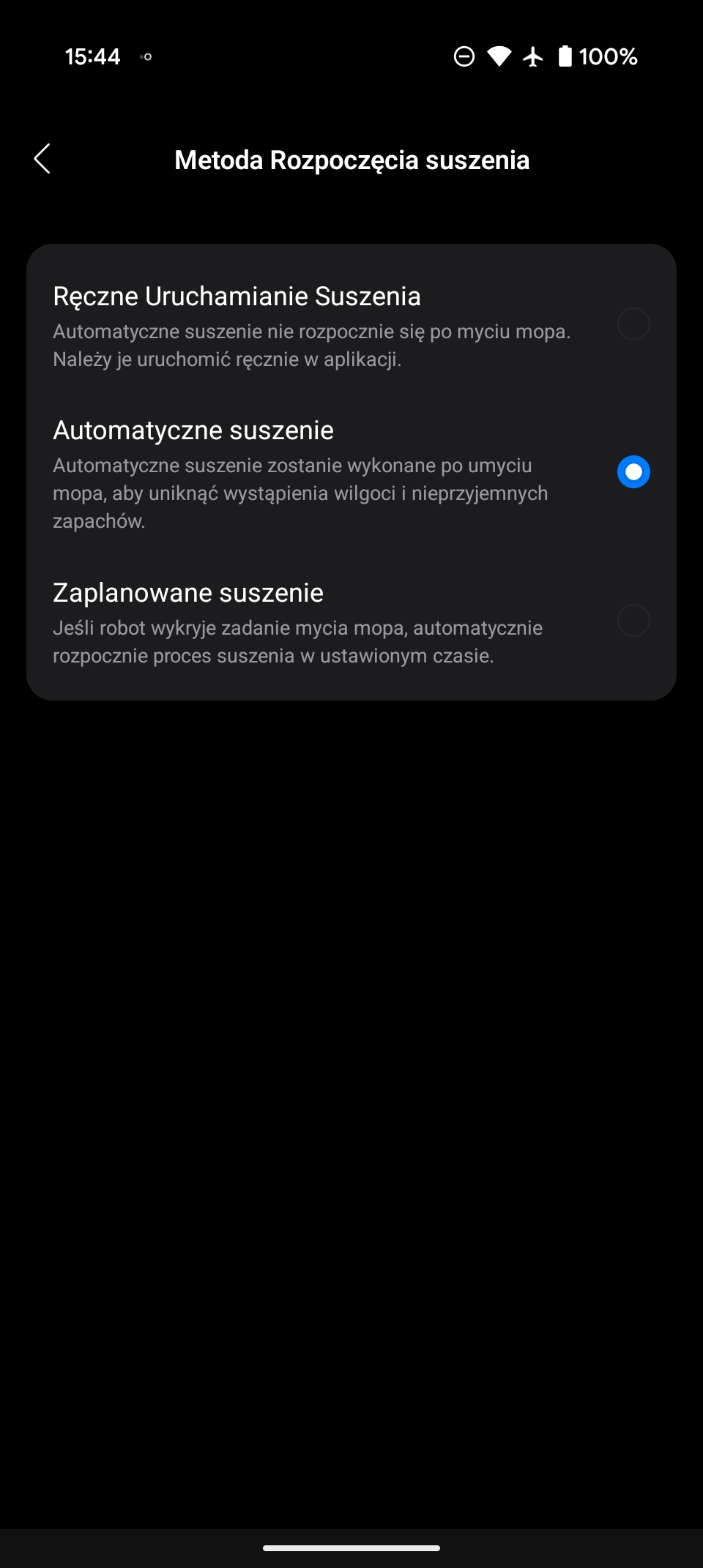This screenshot has width=703, height=1568.
Task: Choose Automatyczne suszenie option
Action: (x=633, y=472)
